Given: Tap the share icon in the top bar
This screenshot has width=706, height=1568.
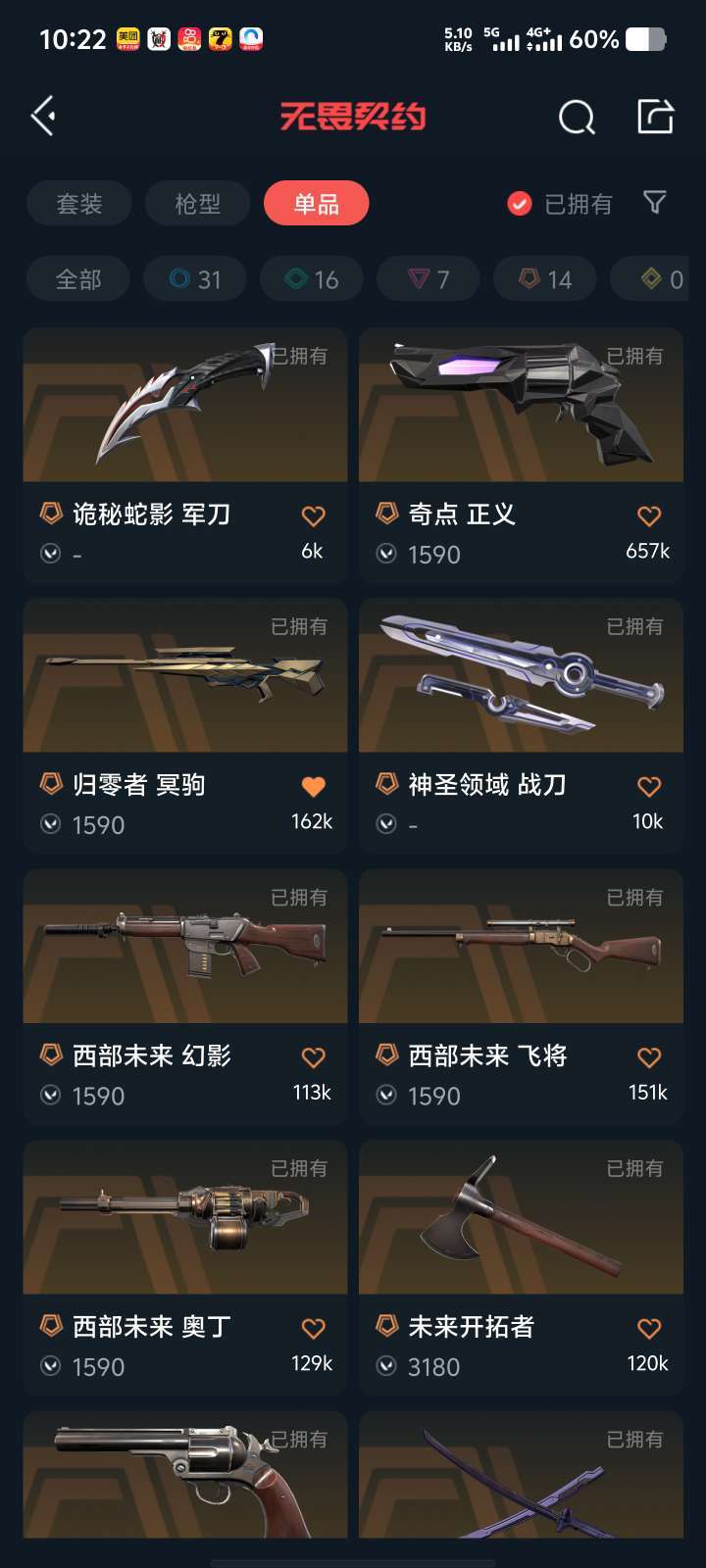Looking at the screenshot, I should [654, 116].
